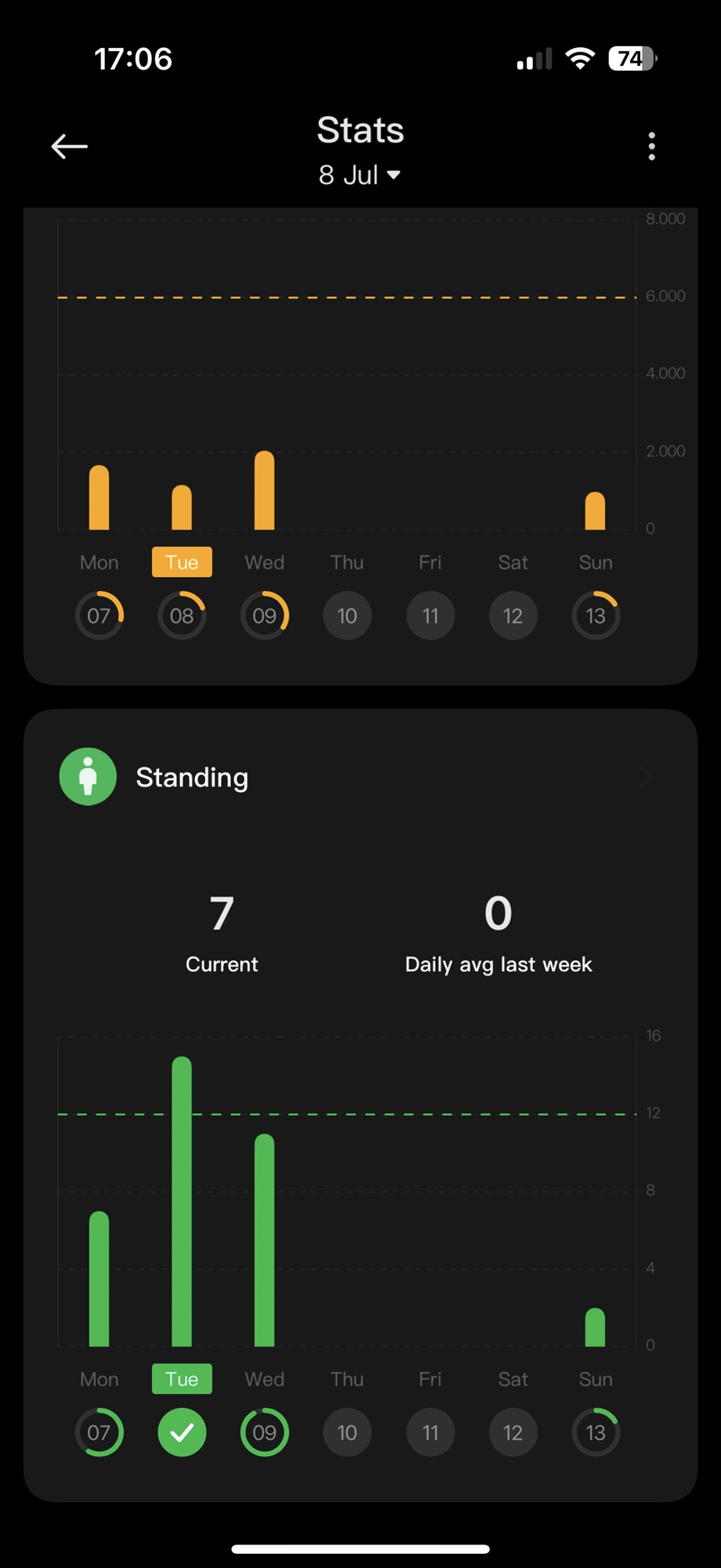Choose day 10 under the orange chart
721x1568 pixels.
click(347, 615)
